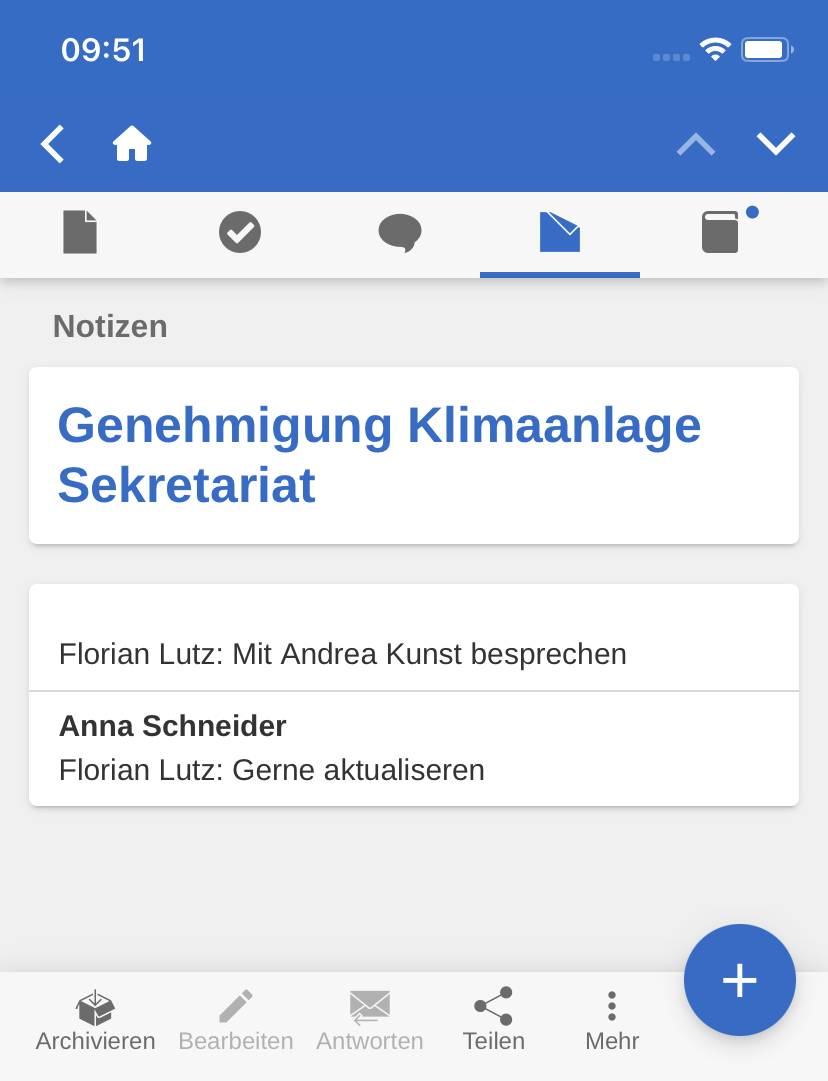The image size is (828, 1081).
Task: Open the home screen icon
Action: (x=131, y=144)
